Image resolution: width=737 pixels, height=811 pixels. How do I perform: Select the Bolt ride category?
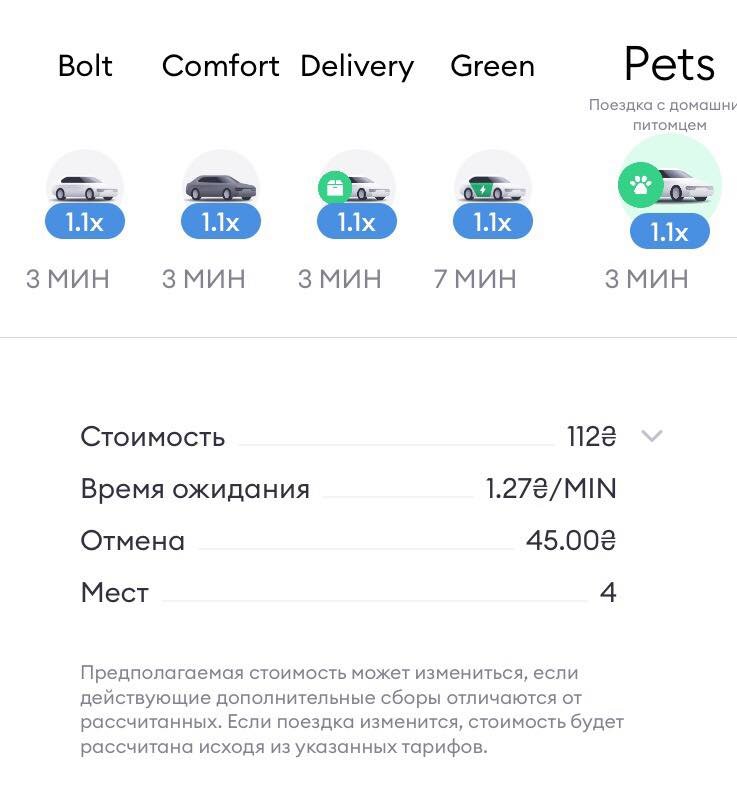(85, 188)
